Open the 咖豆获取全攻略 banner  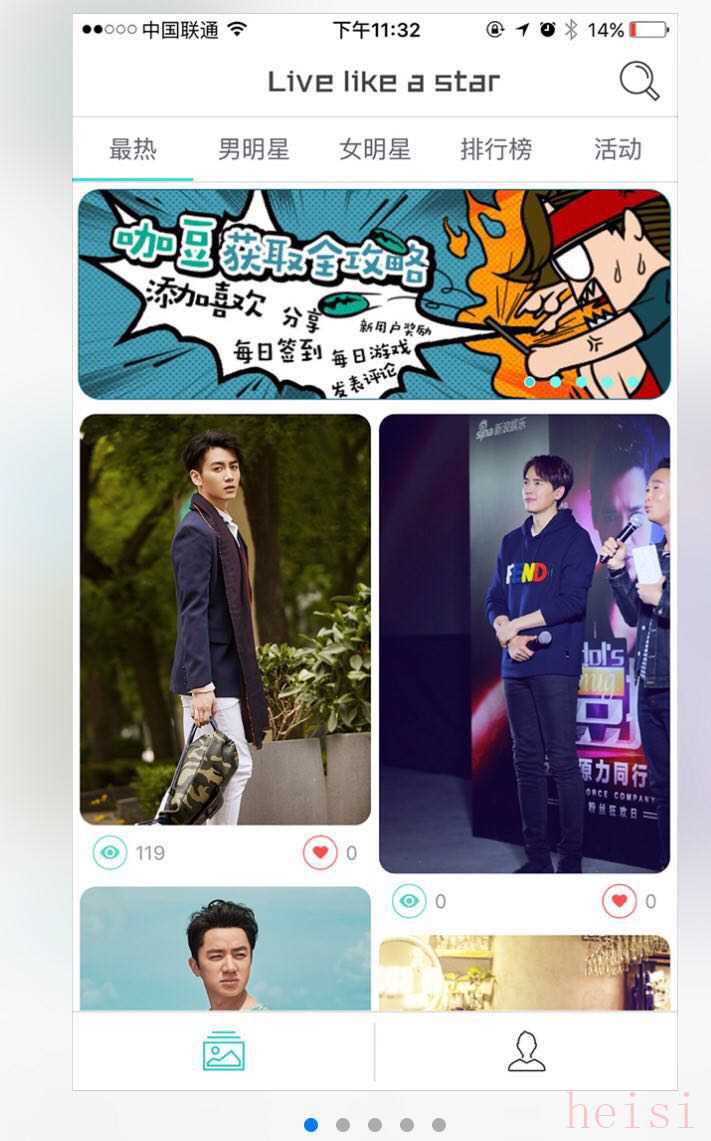pos(374,294)
